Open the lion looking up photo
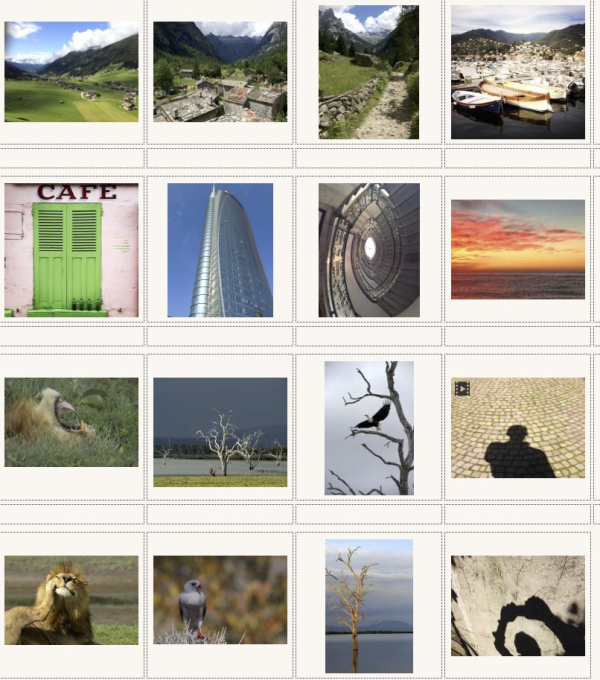 pos(71,600)
